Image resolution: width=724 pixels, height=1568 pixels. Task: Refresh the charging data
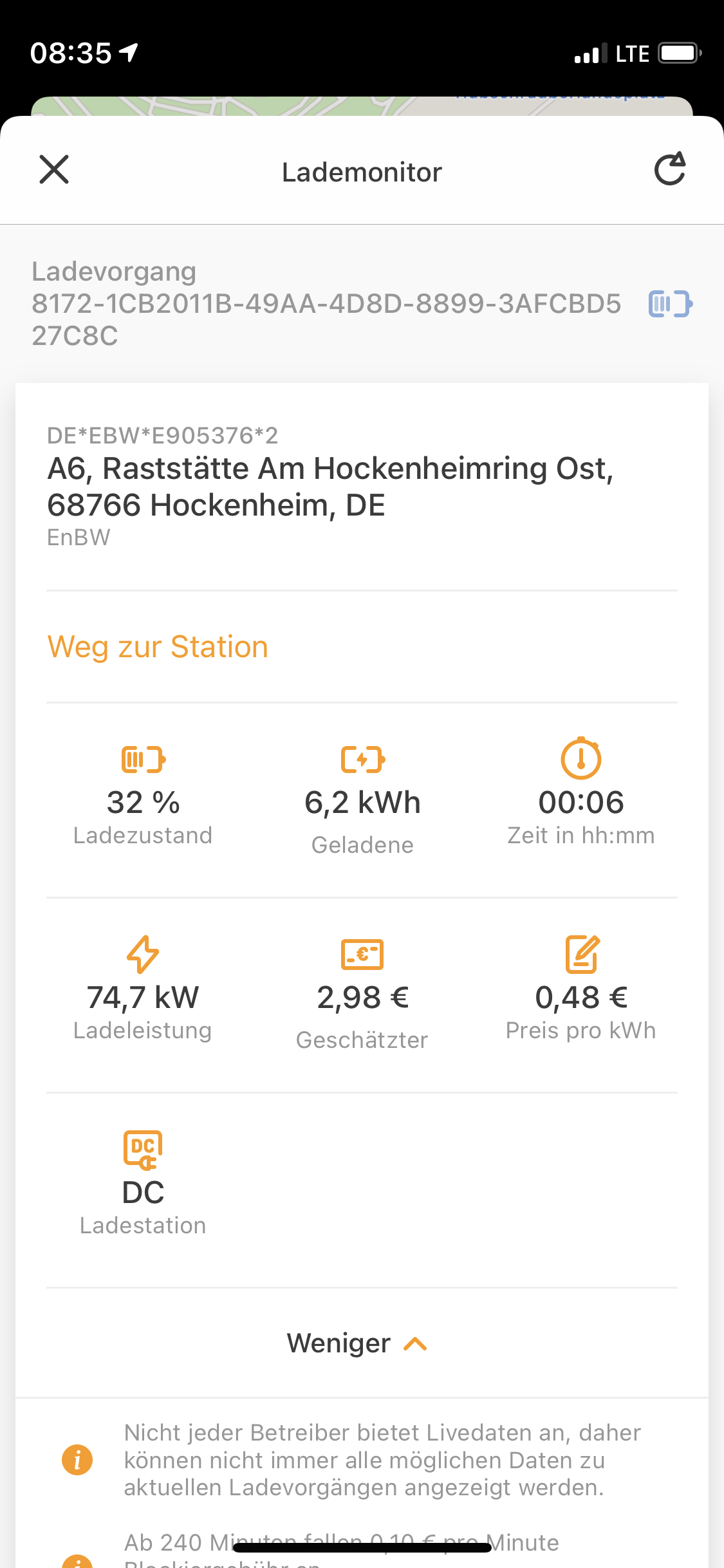pos(670,169)
